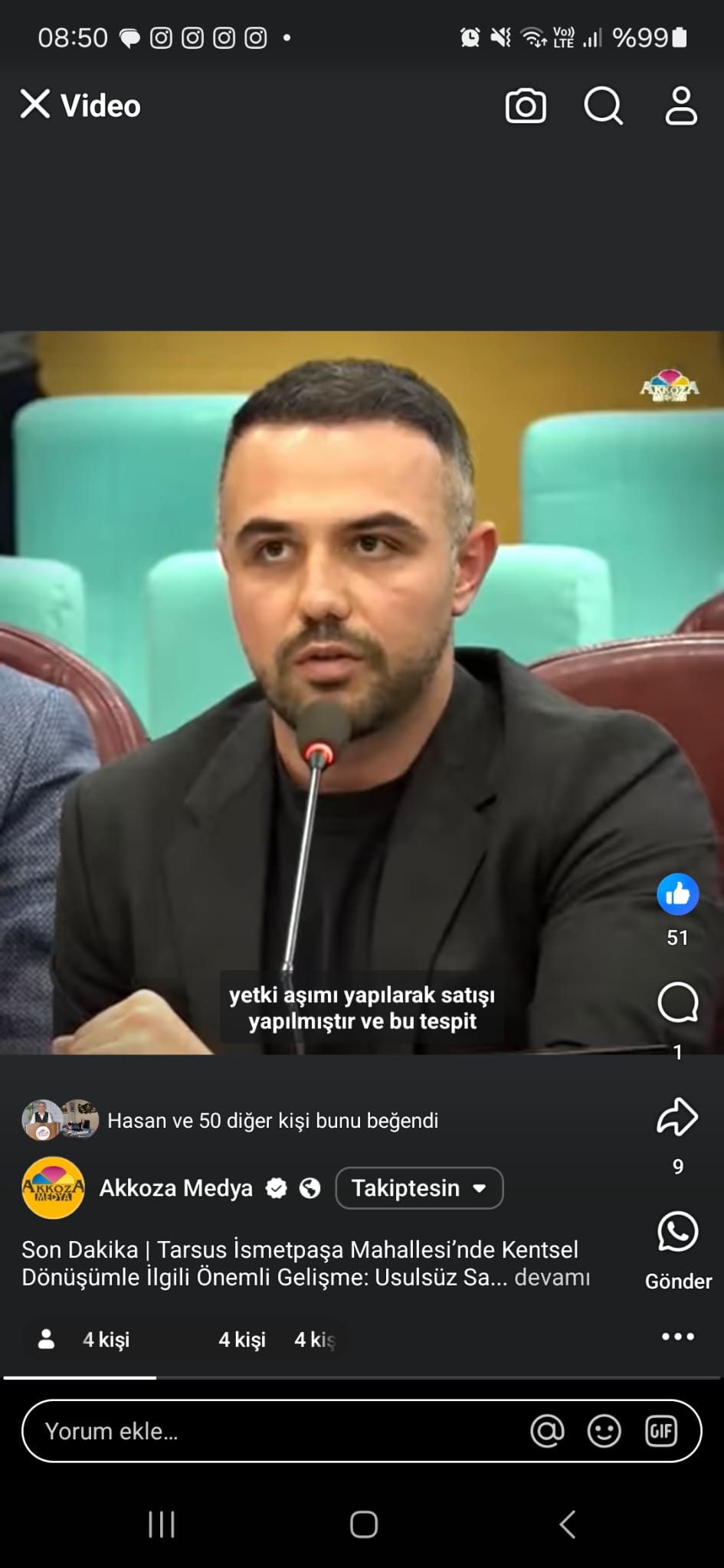Viewport: 724px width, 1568px height.
Task: Open the Takiptesin following dropdown
Action: (x=419, y=1187)
